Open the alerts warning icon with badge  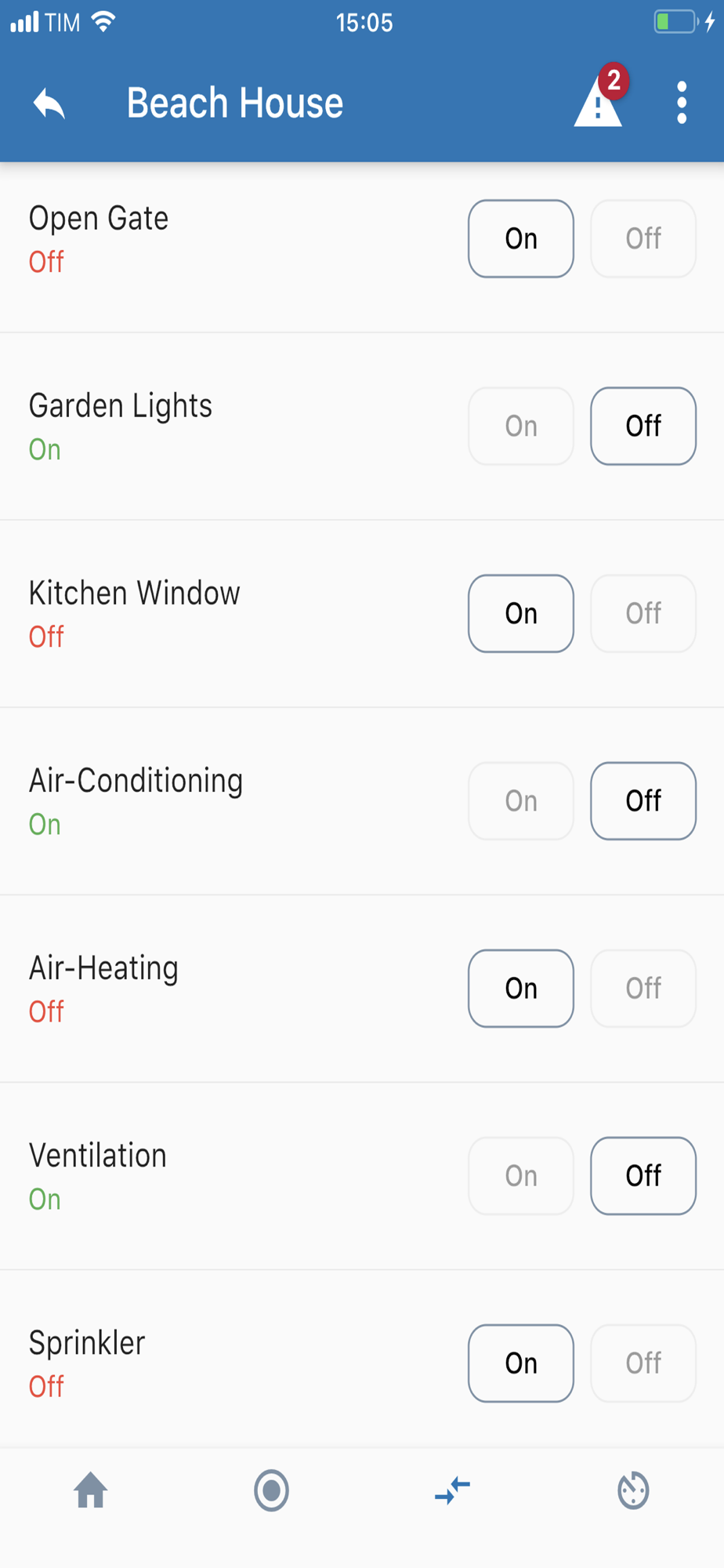(x=599, y=103)
